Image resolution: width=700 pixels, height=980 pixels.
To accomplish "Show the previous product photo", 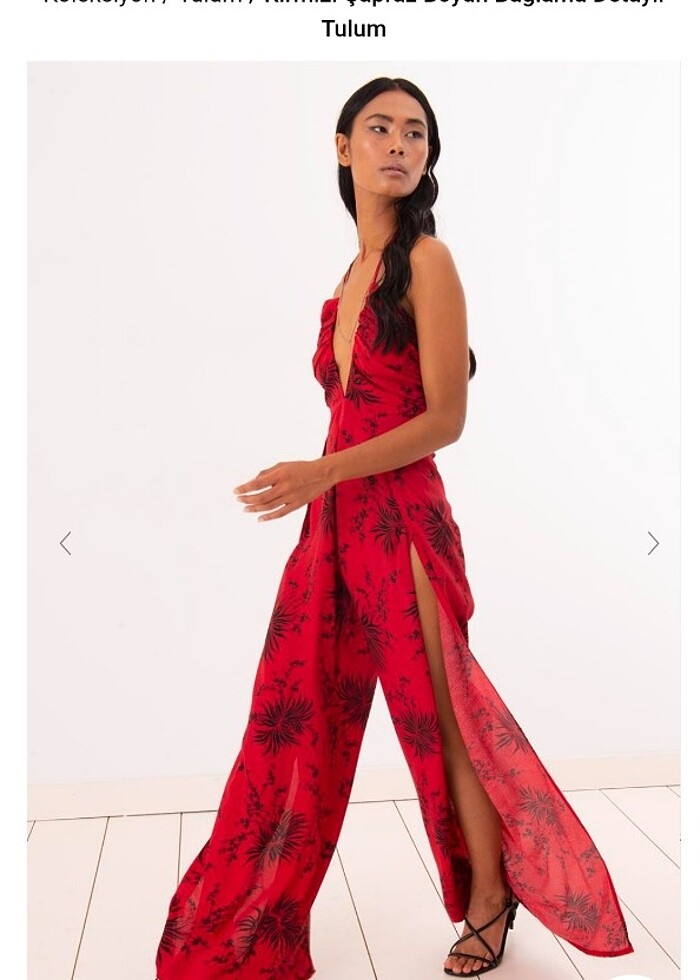I will pyautogui.click(x=66, y=543).
